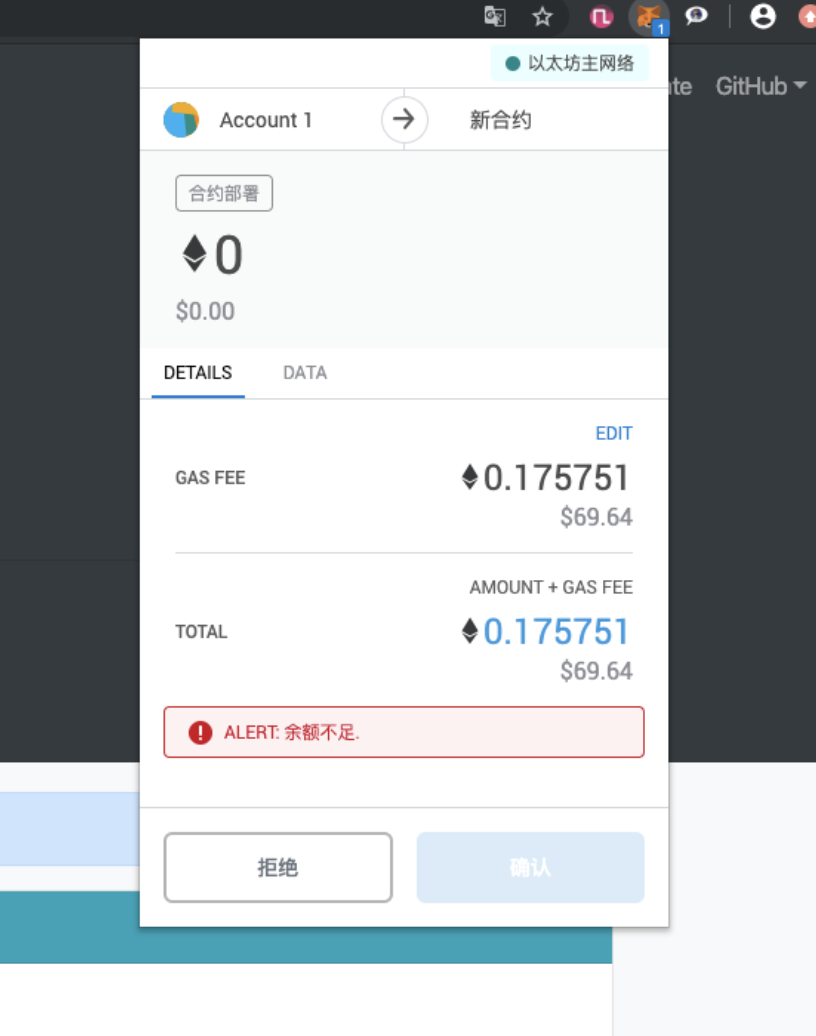Open the MetaMask fox extension icon
Viewport: 816px width, 1036px height.
coord(649,16)
